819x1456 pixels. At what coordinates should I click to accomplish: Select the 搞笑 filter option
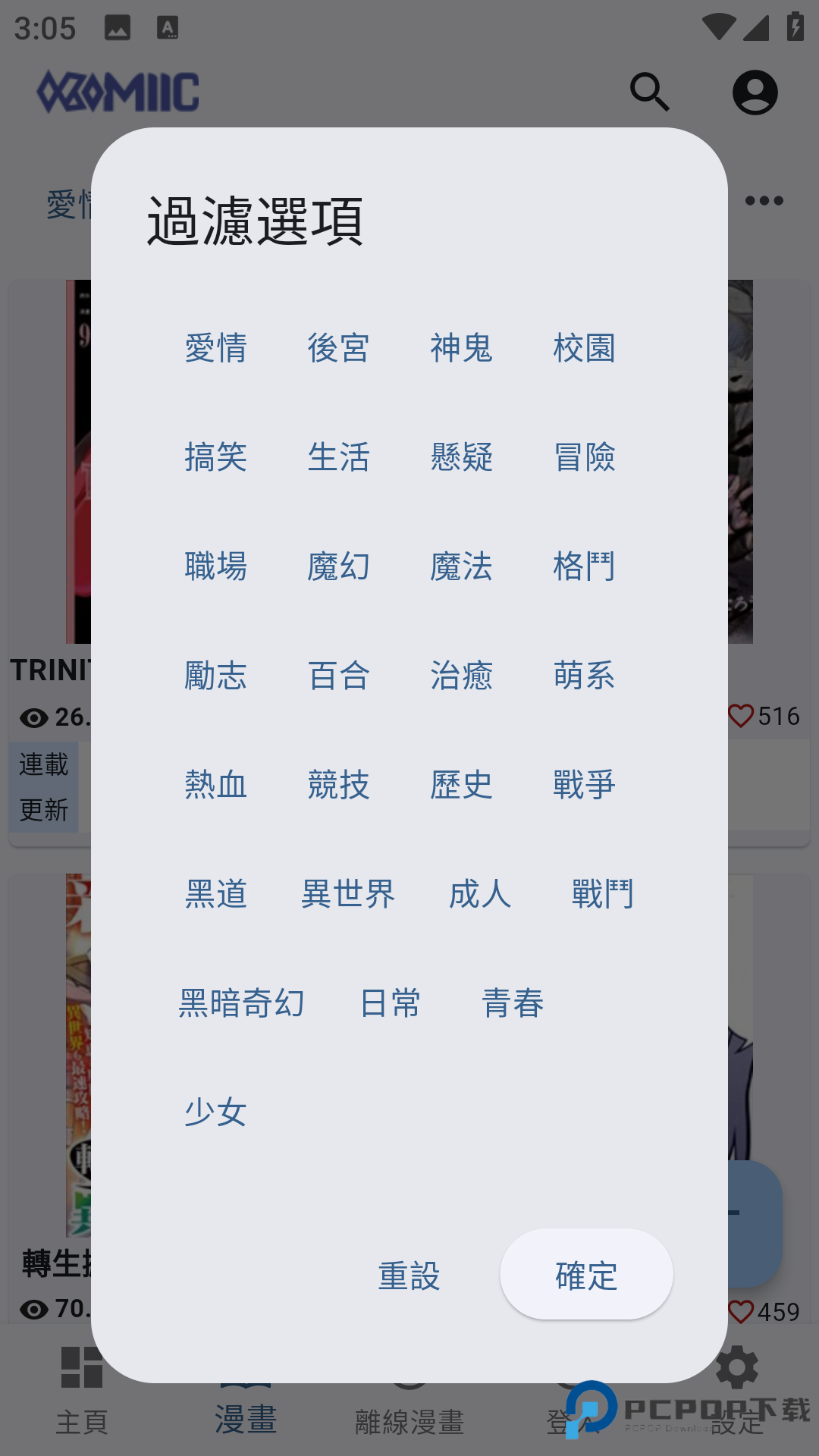click(216, 457)
